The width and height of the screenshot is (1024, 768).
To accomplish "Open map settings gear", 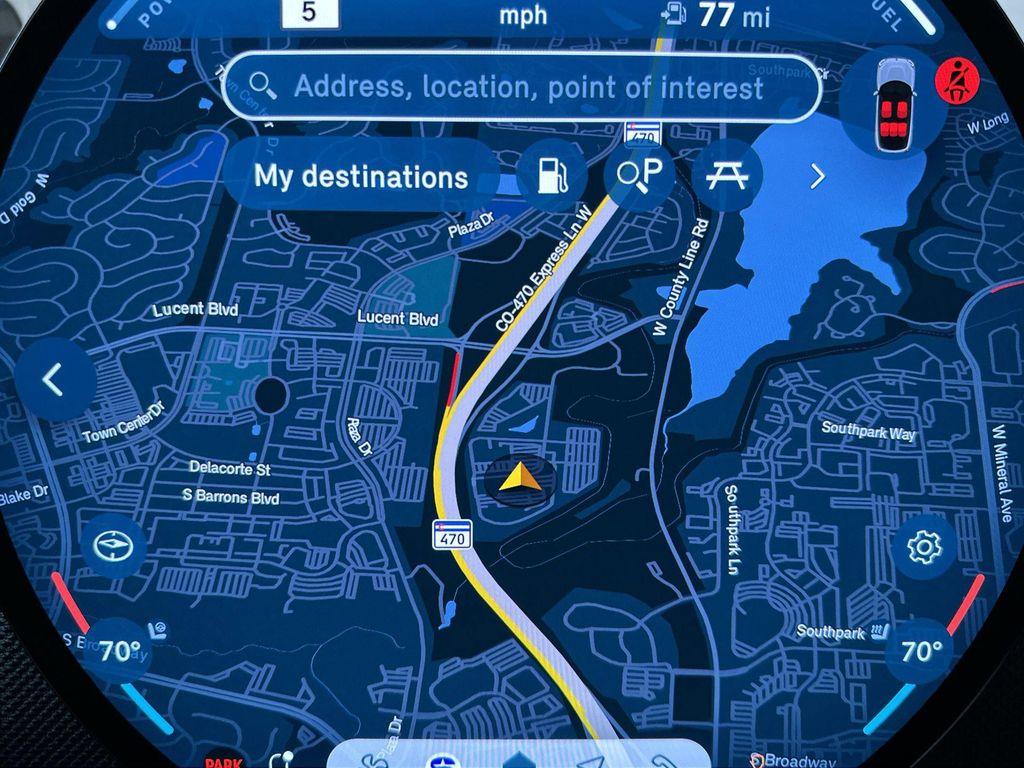I will point(923,547).
